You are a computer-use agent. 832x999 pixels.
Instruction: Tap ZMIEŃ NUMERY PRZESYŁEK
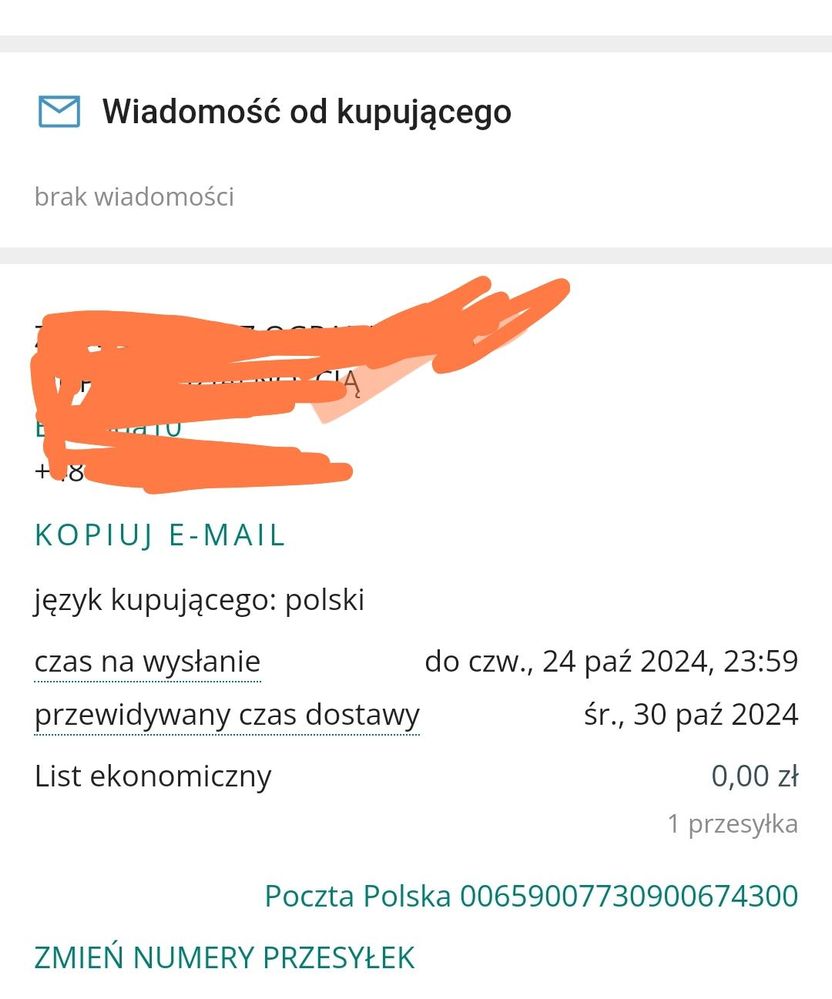[224, 958]
